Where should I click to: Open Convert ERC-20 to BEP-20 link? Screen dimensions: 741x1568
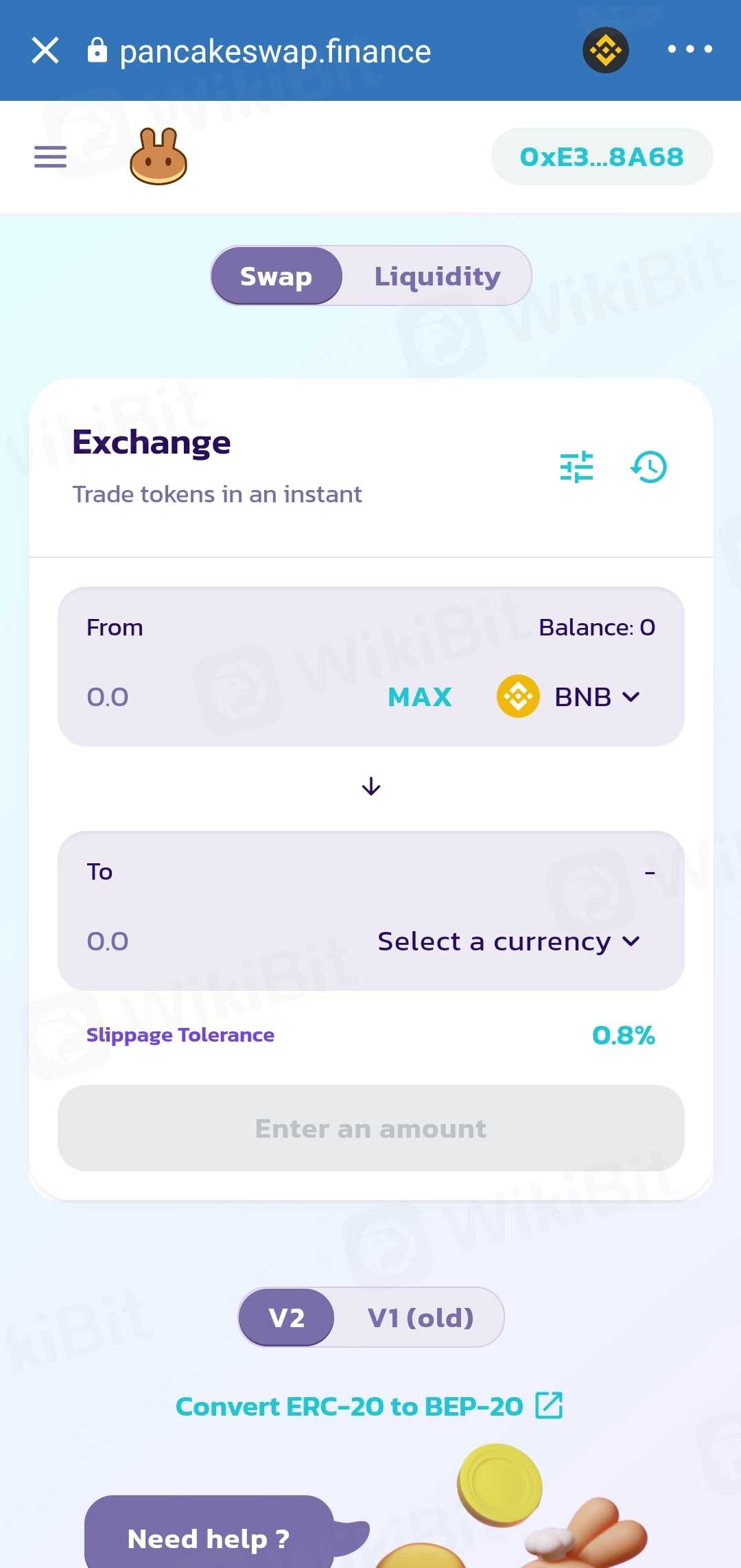[369, 1406]
